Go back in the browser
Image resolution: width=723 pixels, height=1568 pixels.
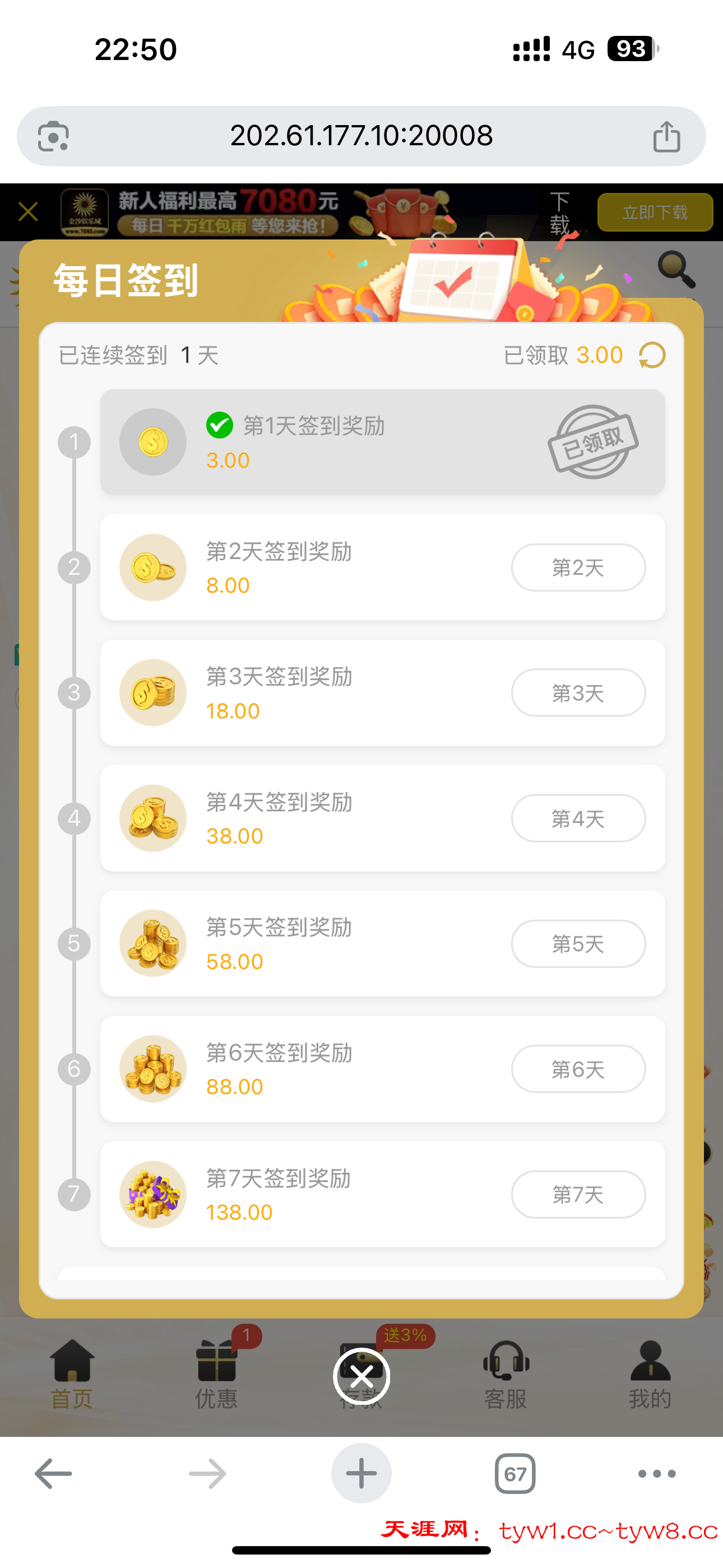(54, 1474)
